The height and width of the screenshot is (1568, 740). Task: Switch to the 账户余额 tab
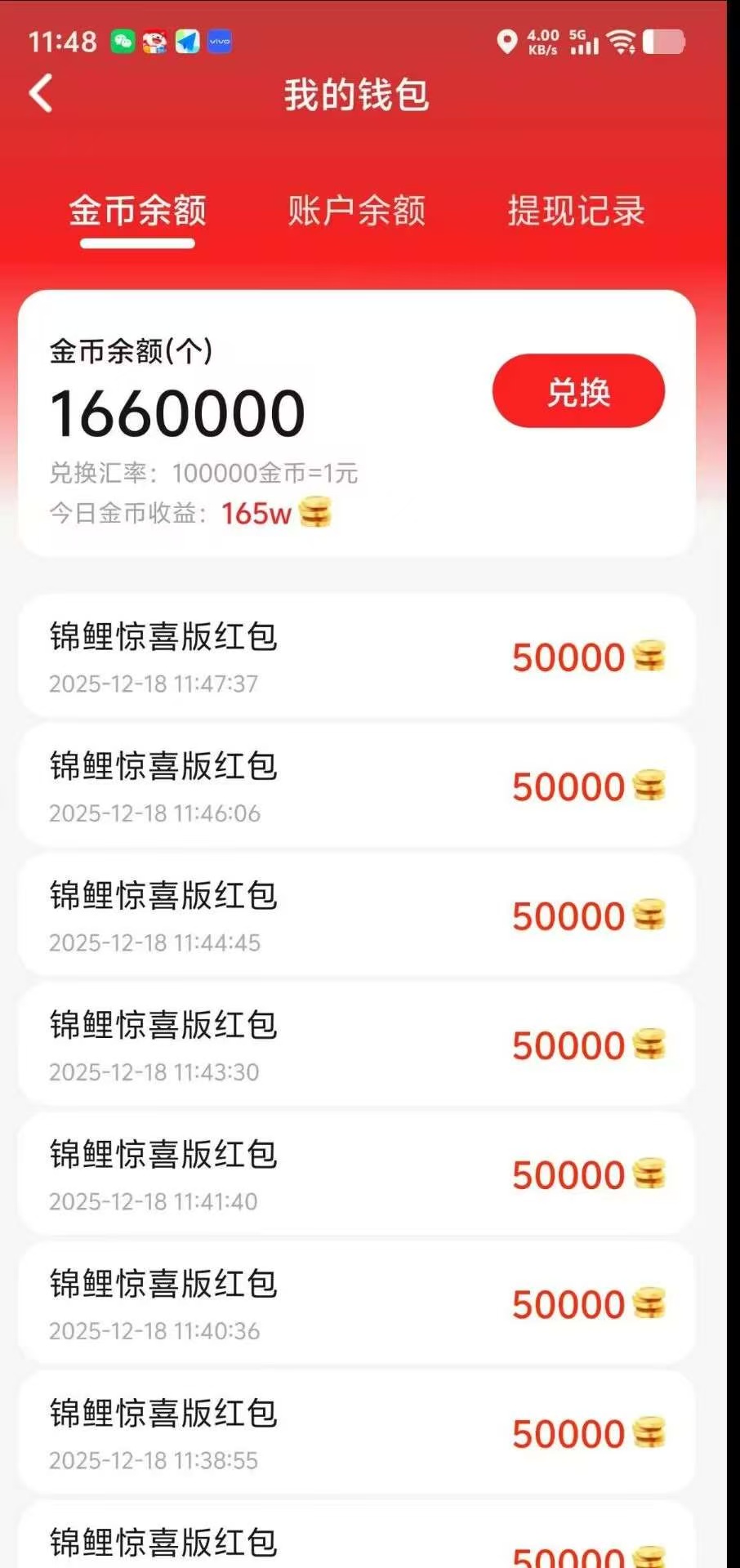pyautogui.click(x=355, y=211)
